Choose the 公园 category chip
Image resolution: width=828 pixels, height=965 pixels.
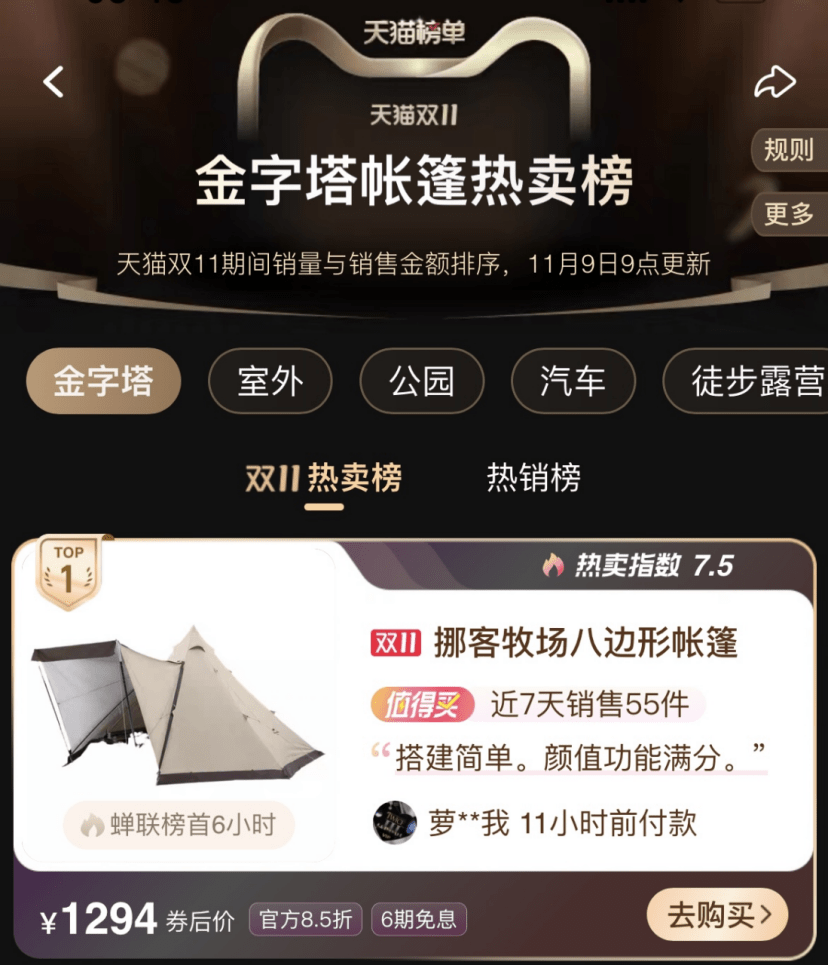tap(422, 381)
